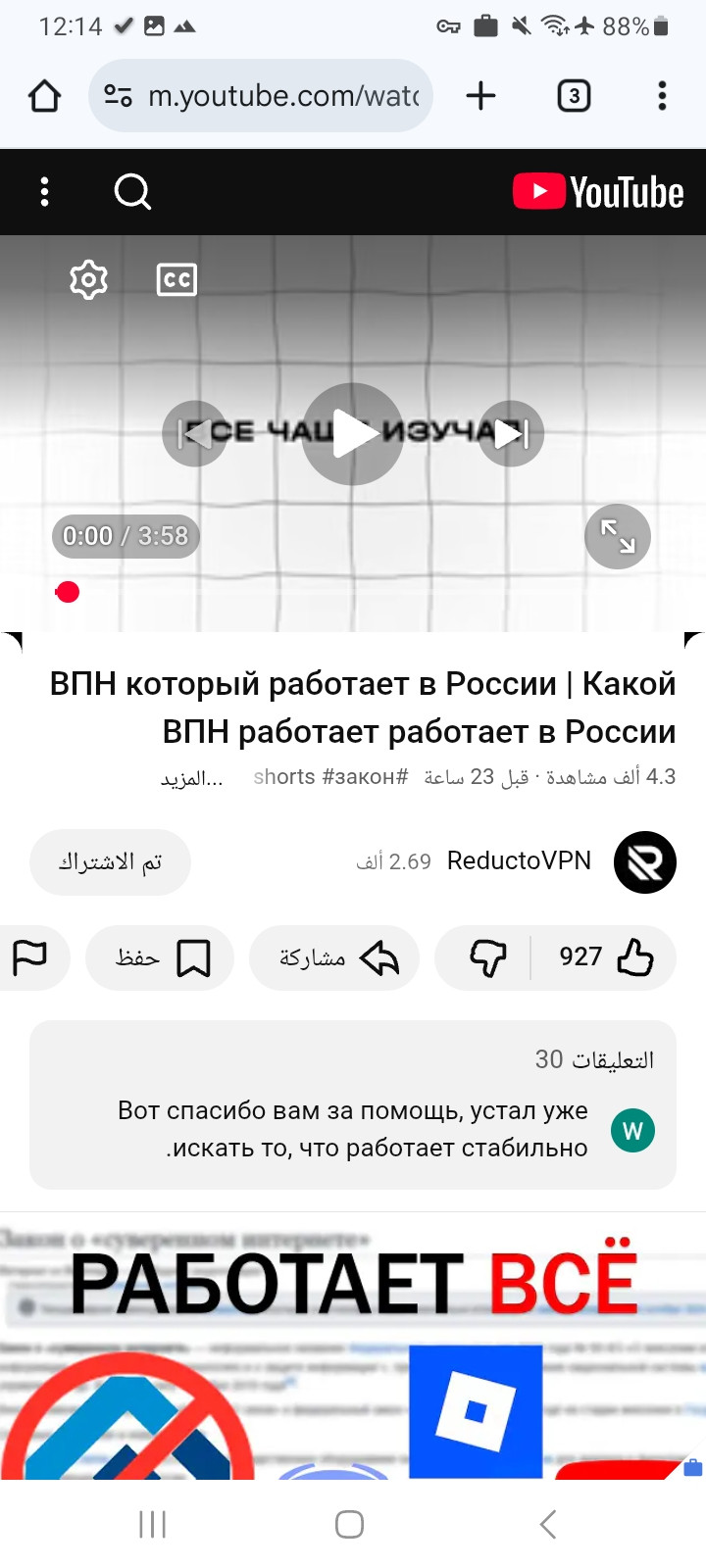Open the Chrome overflow menu
Image resolution: width=706 pixels, height=1568 pixels.
662,96
